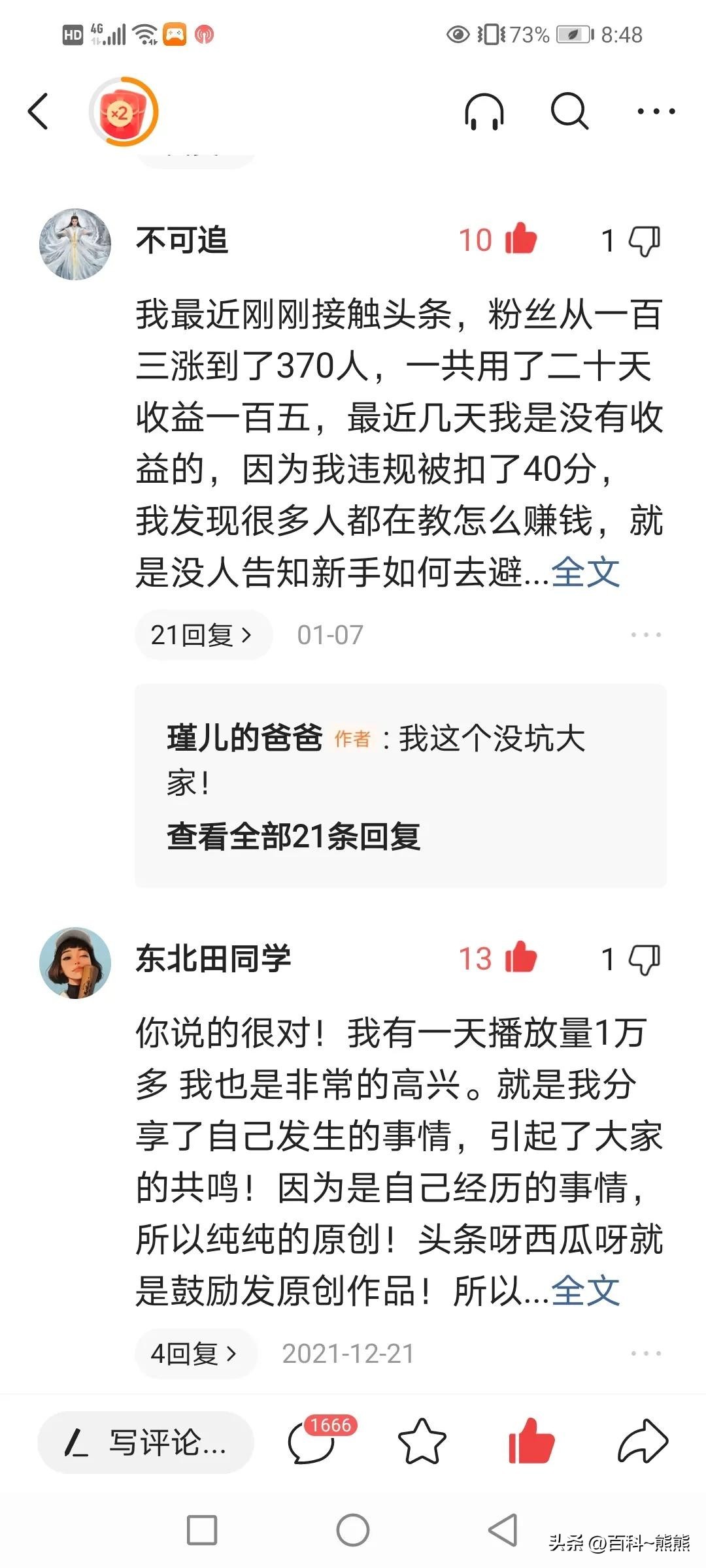The width and height of the screenshot is (706, 1568).
Task: Open the 21回复 replies chip
Action: point(203,634)
